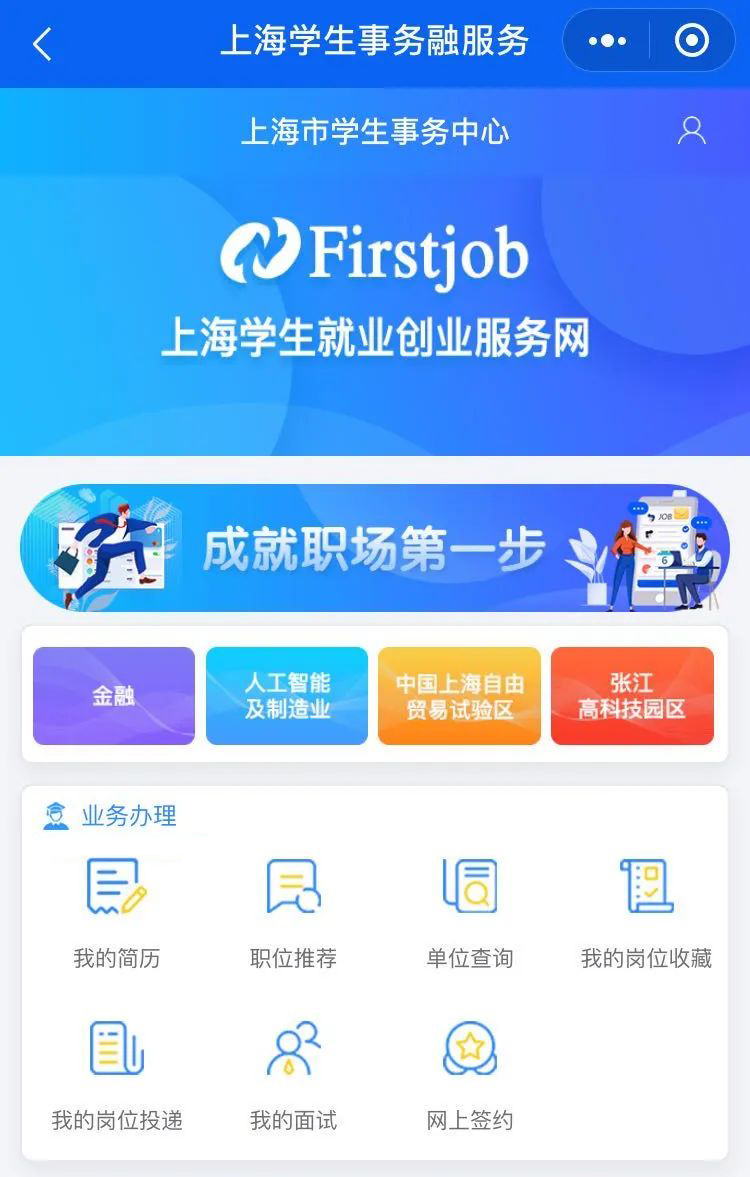Open the mini program more options menu
Image resolution: width=750 pixels, height=1177 pixels.
(607, 41)
